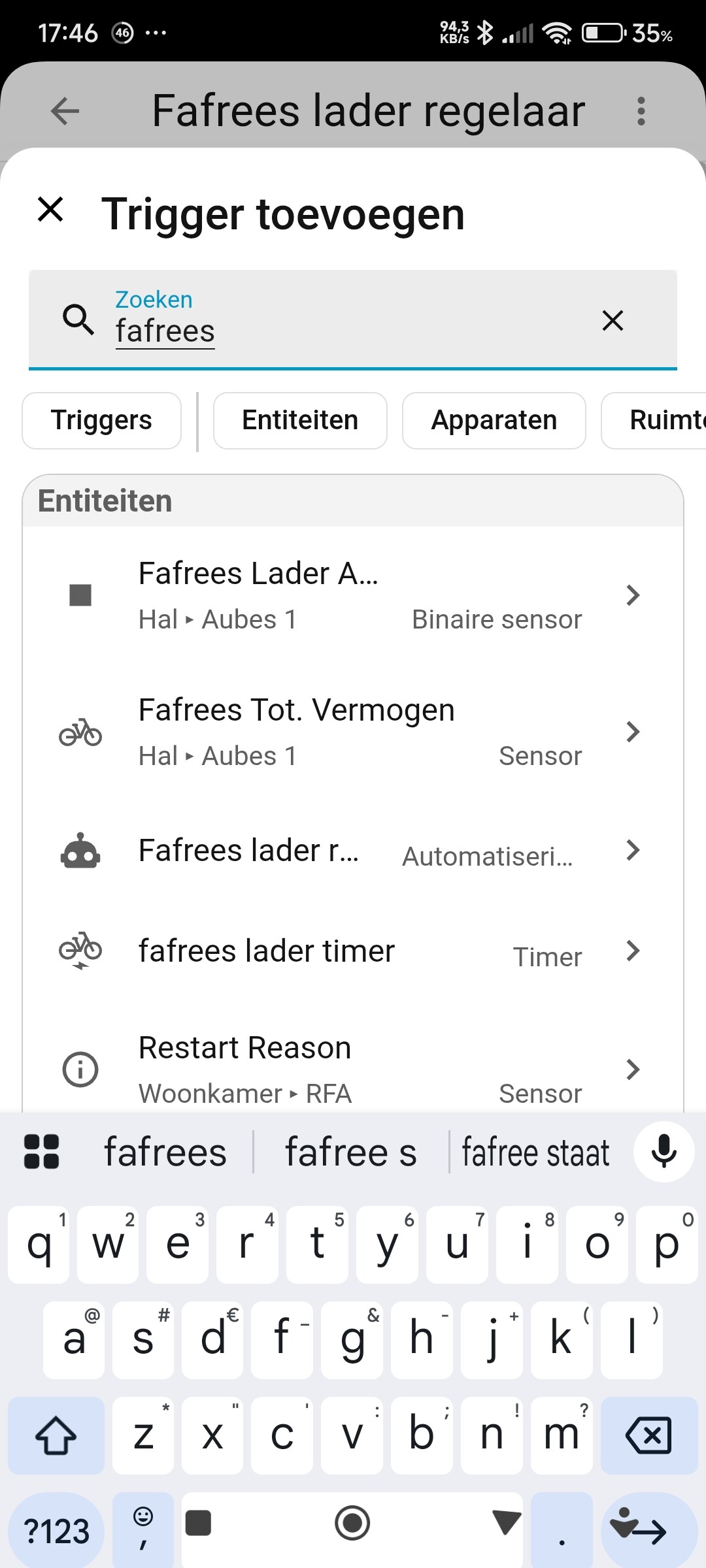
Task: Use the "fafree staat" keyboard suggestion
Action: (x=535, y=1152)
